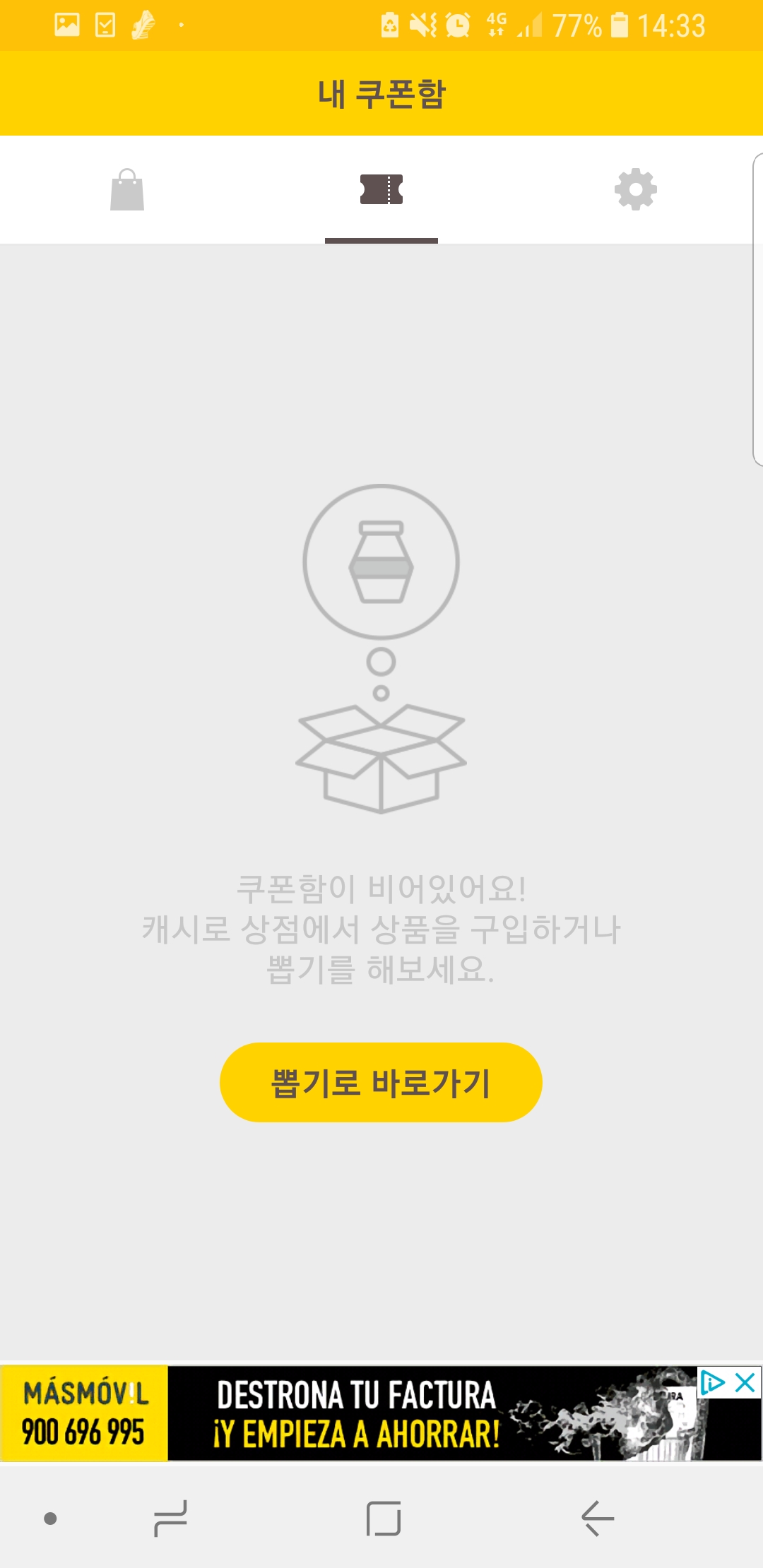Open recent apps from the navigation bar
763x1568 pixels.
[x=170, y=1518]
